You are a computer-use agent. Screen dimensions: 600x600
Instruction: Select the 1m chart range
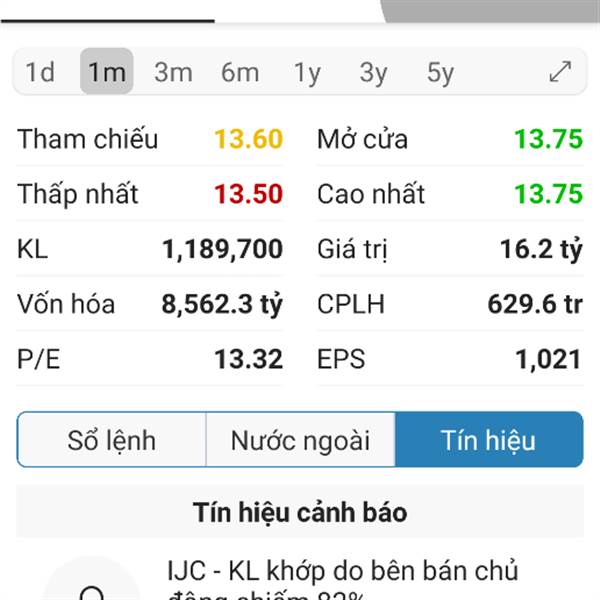pyautogui.click(x=106, y=72)
